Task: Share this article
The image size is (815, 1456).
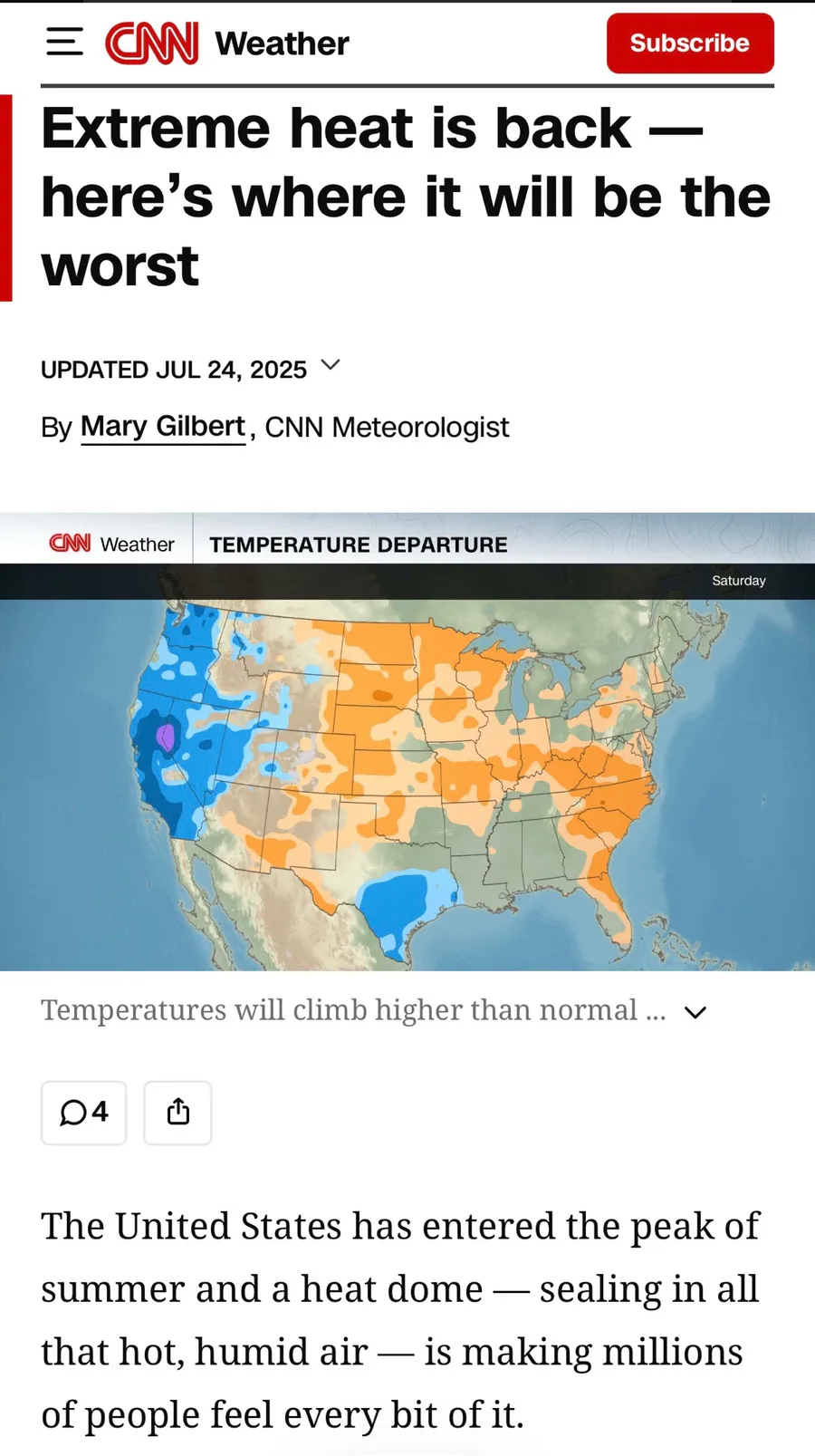Action: (177, 1113)
